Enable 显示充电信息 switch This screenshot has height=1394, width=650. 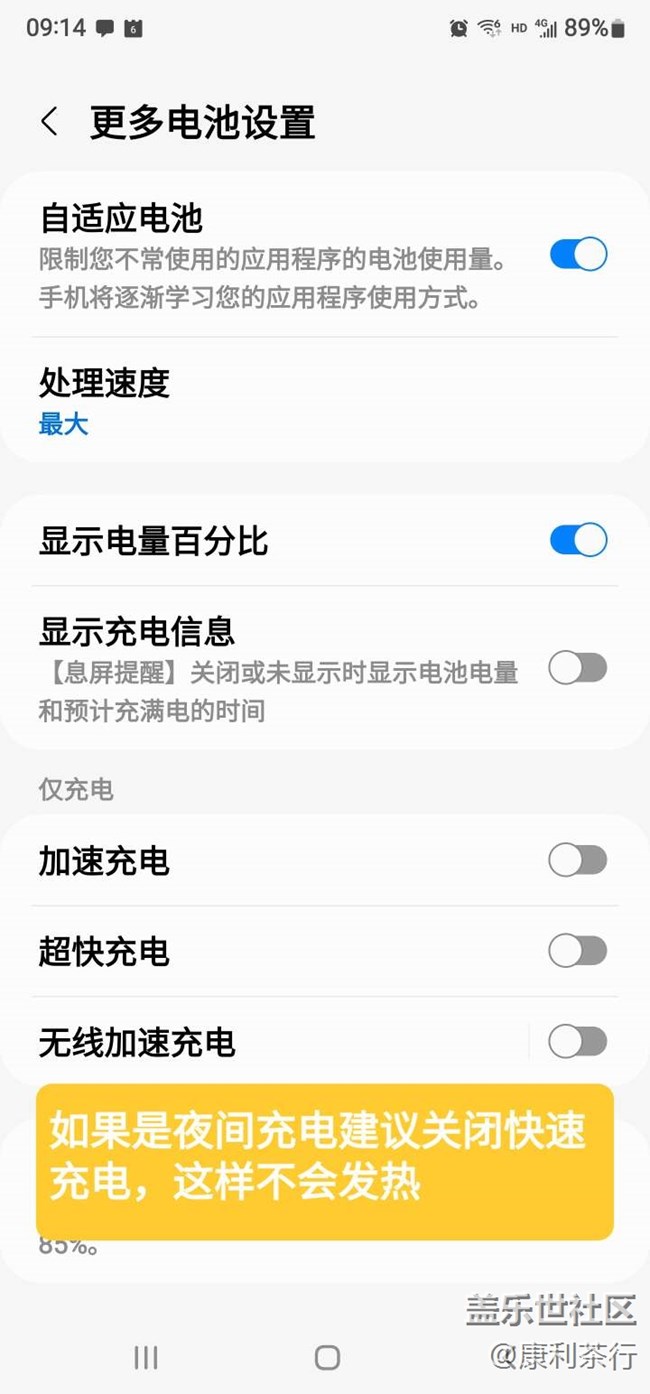[x=578, y=668]
